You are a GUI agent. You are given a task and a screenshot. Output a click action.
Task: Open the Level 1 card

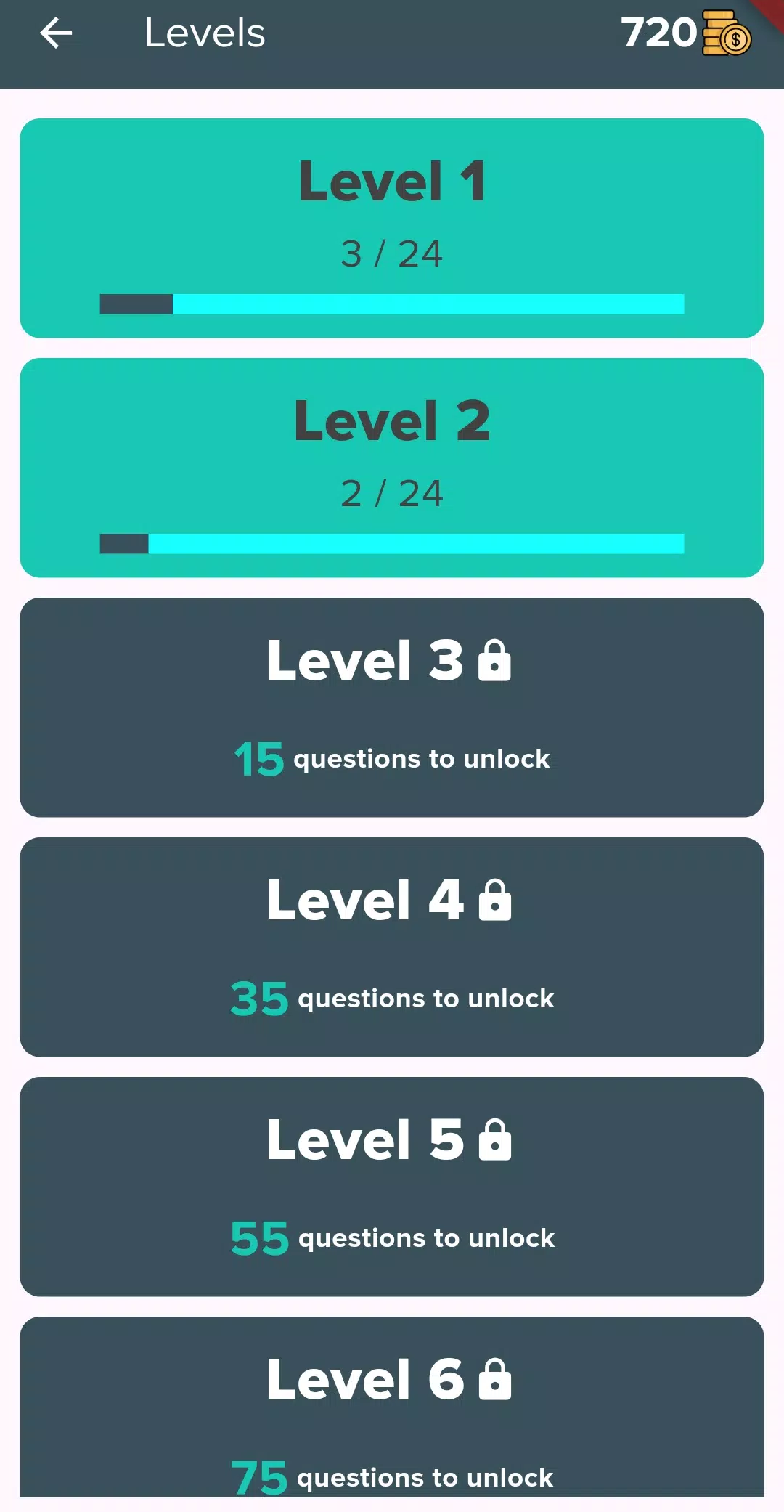392,228
